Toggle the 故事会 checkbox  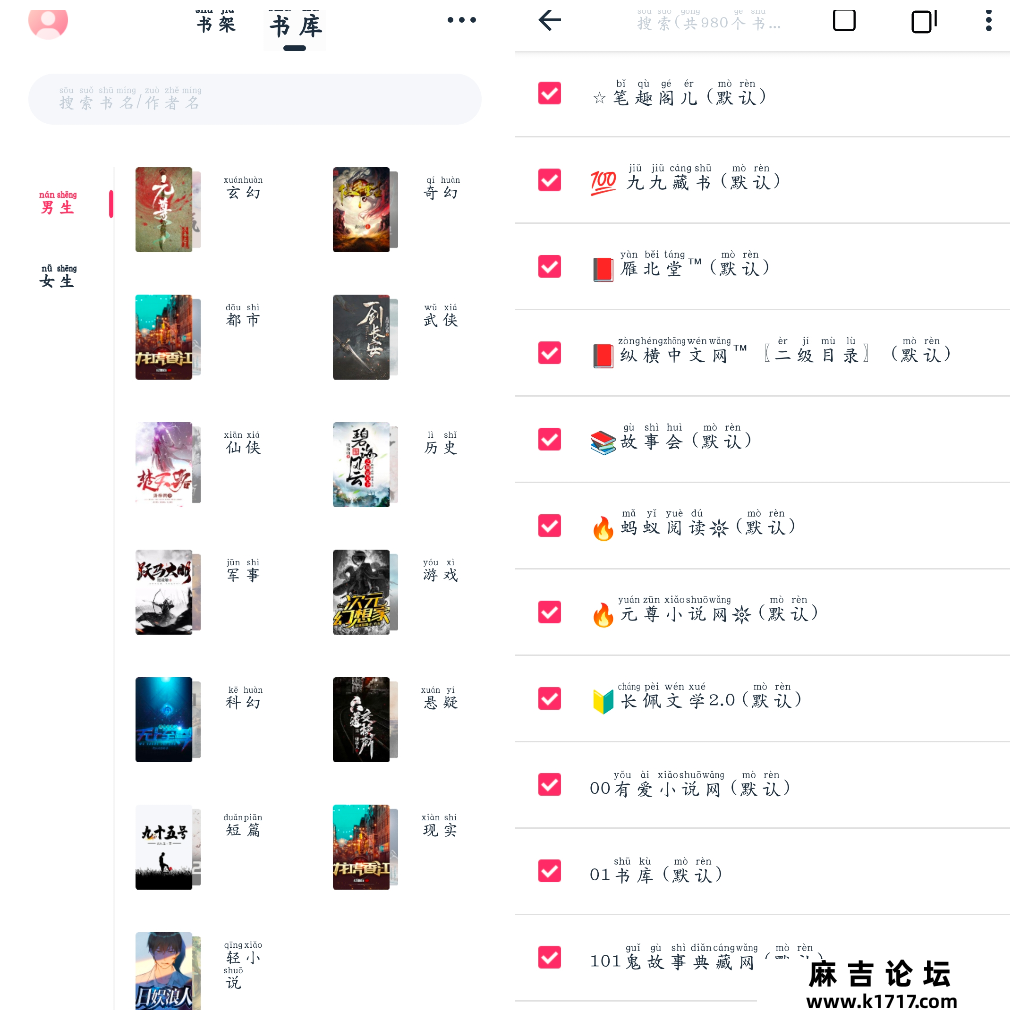point(549,439)
